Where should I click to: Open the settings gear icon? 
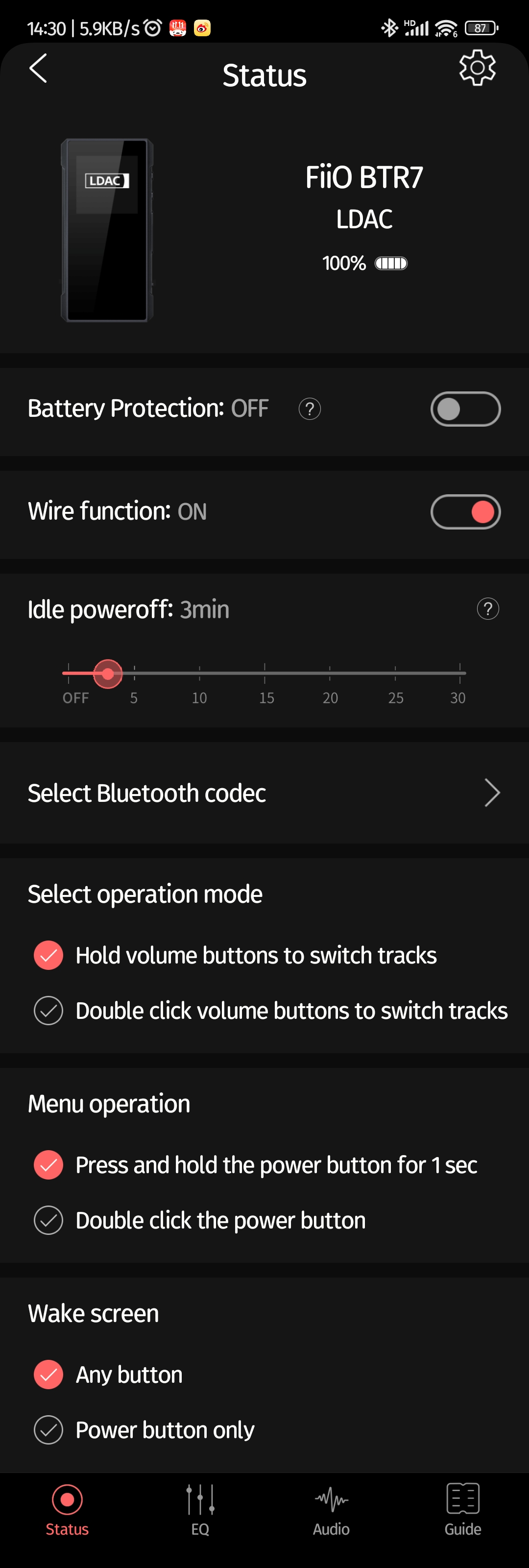pyautogui.click(x=477, y=68)
